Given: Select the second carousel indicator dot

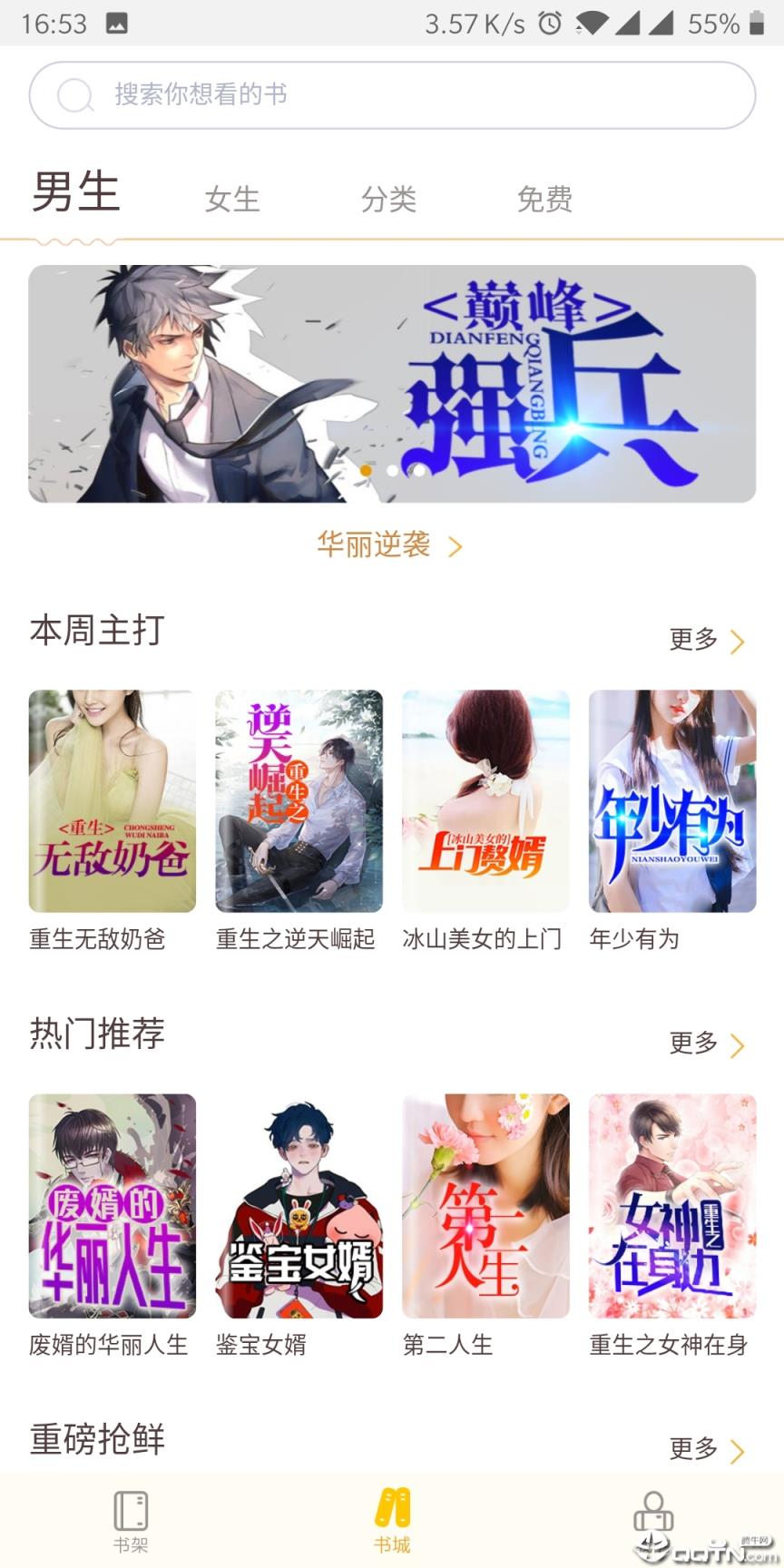Looking at the screenshot, I should 392,471.
